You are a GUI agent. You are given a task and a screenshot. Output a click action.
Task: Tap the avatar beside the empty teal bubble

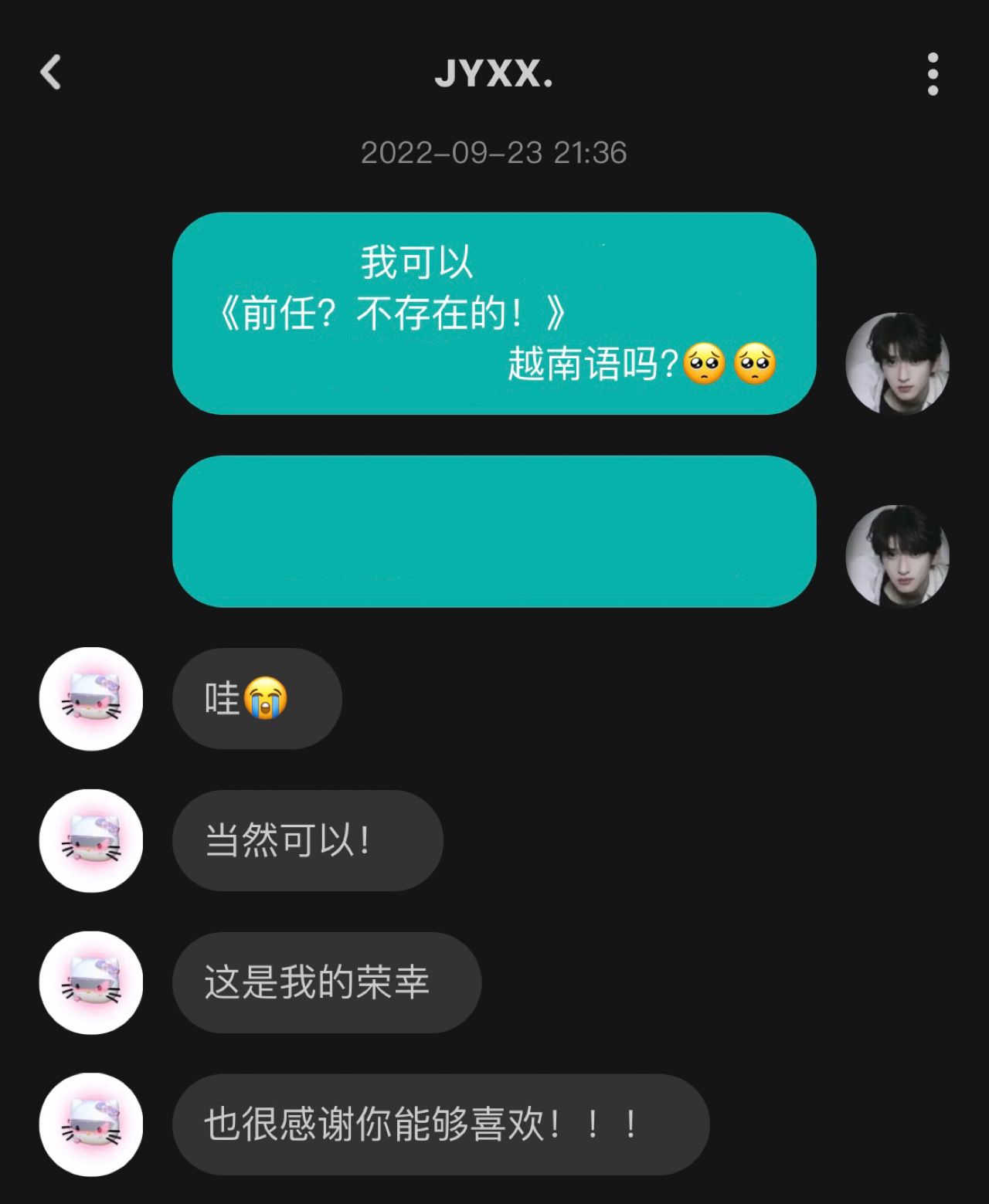pos(897,556)
